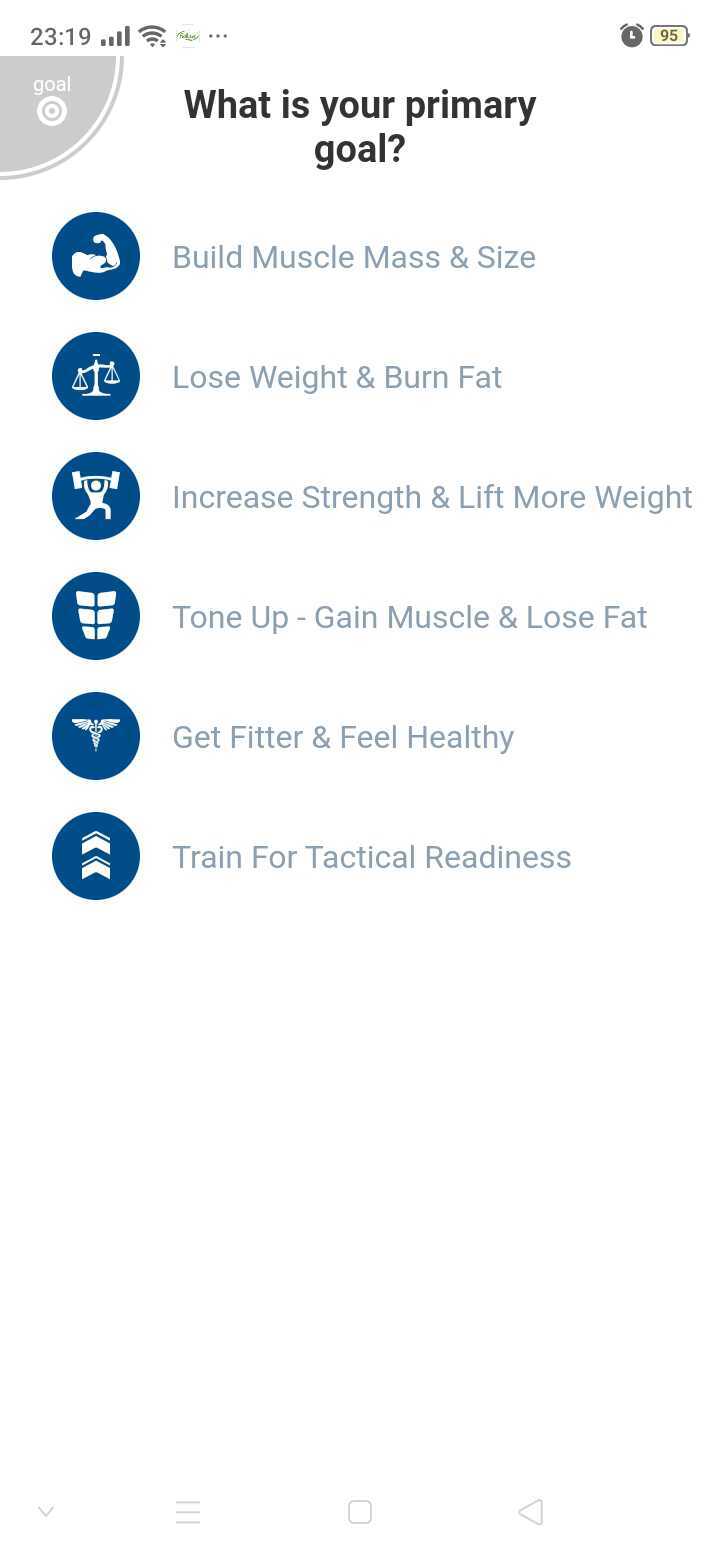The height and width of the screenshot is (1560, 720).
Task: Select Train For Tactical Readiness
Action: click(x=371, y=857)
